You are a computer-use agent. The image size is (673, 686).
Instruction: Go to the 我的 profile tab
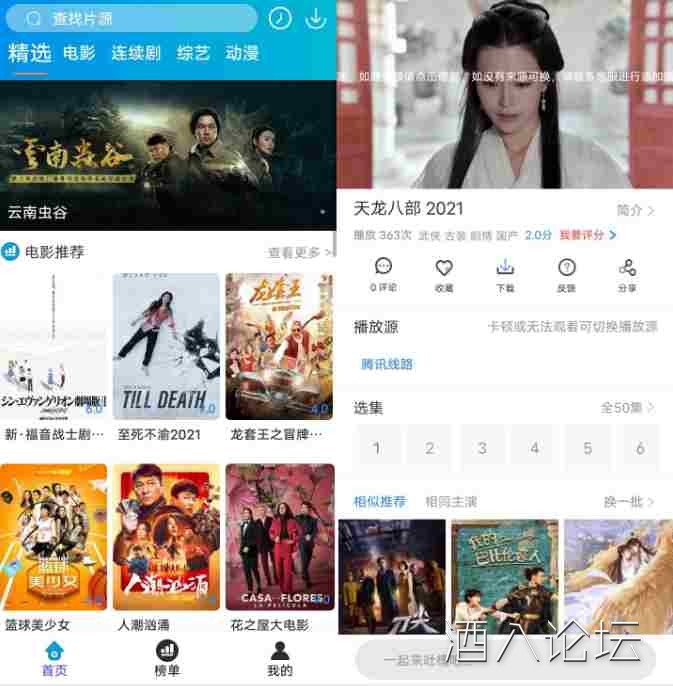280,659
